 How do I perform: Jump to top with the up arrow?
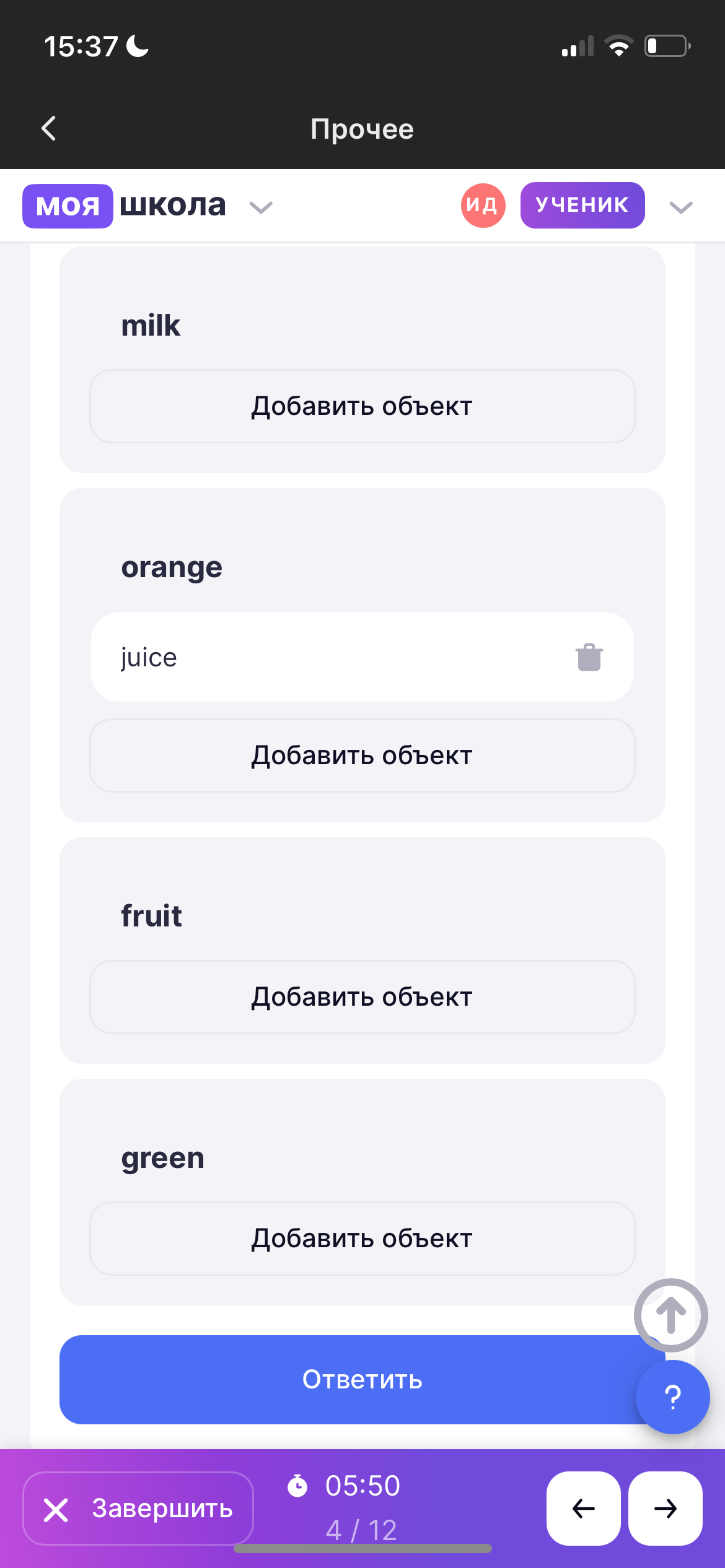(671, 1315)
